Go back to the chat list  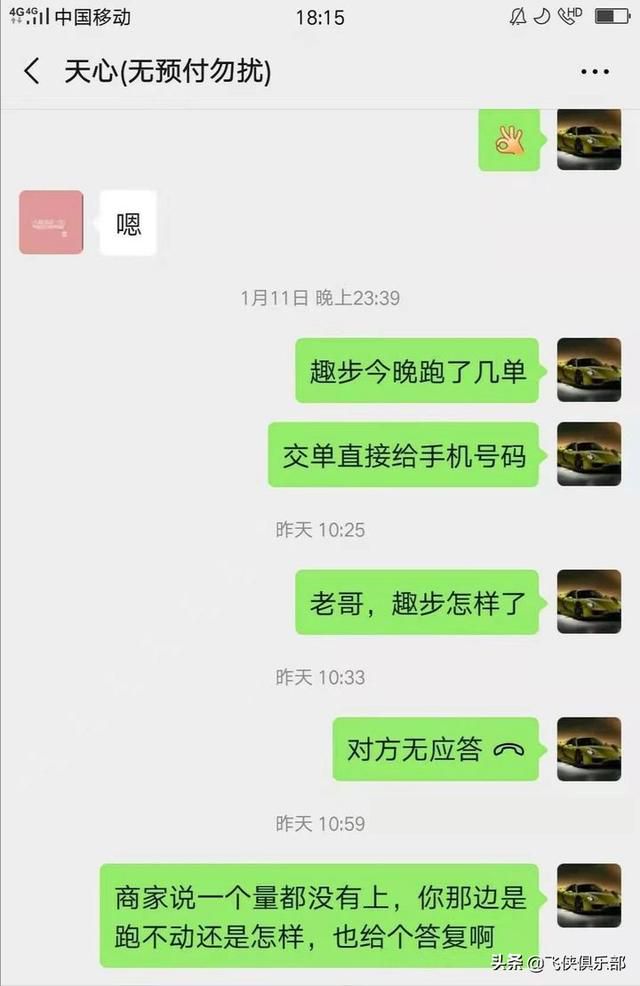(32, 72)
